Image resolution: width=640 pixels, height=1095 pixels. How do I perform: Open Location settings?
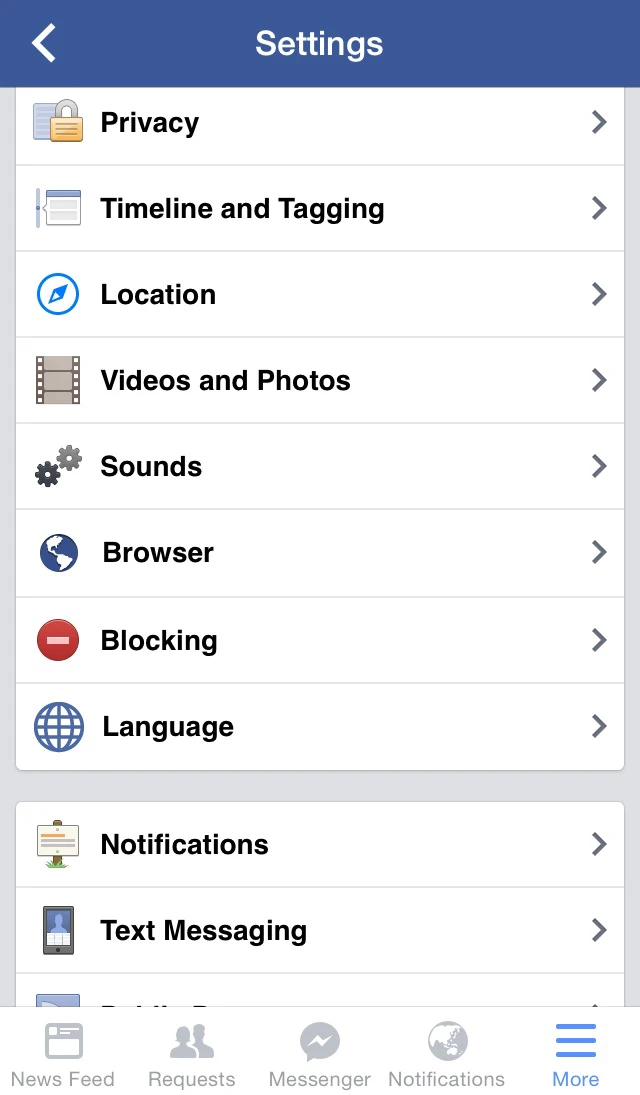[320, 295]
